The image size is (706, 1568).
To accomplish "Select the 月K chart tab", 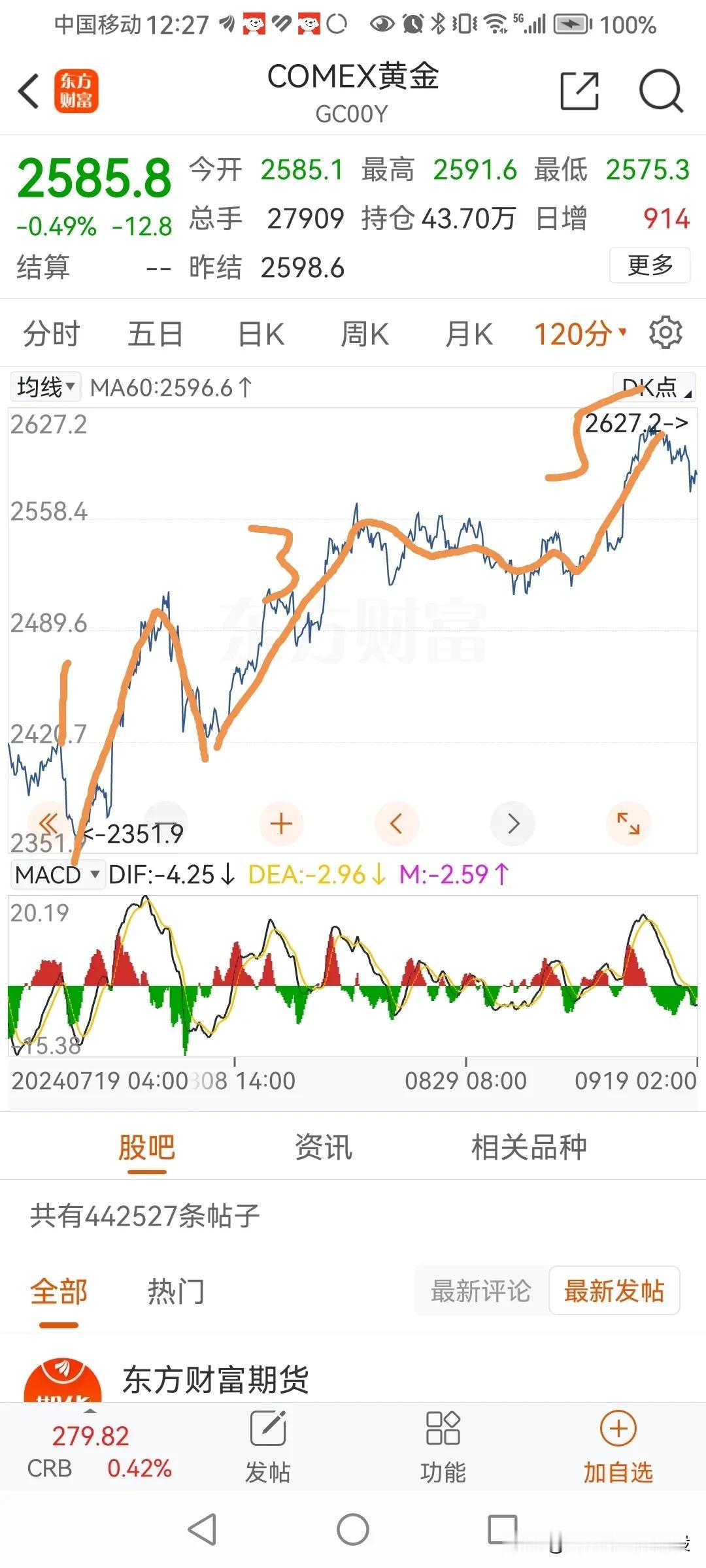I will pyautogui.click(x=468, y=334).
